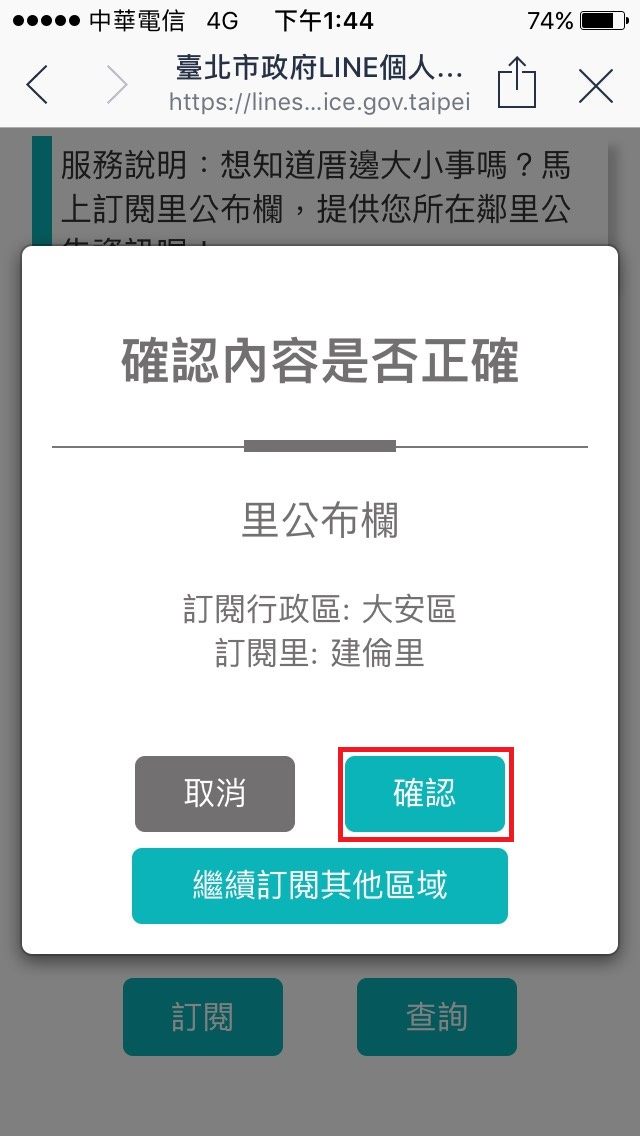Tap 確認 to confirm the subscription
640x1136 pixels.
pos(425,794)
